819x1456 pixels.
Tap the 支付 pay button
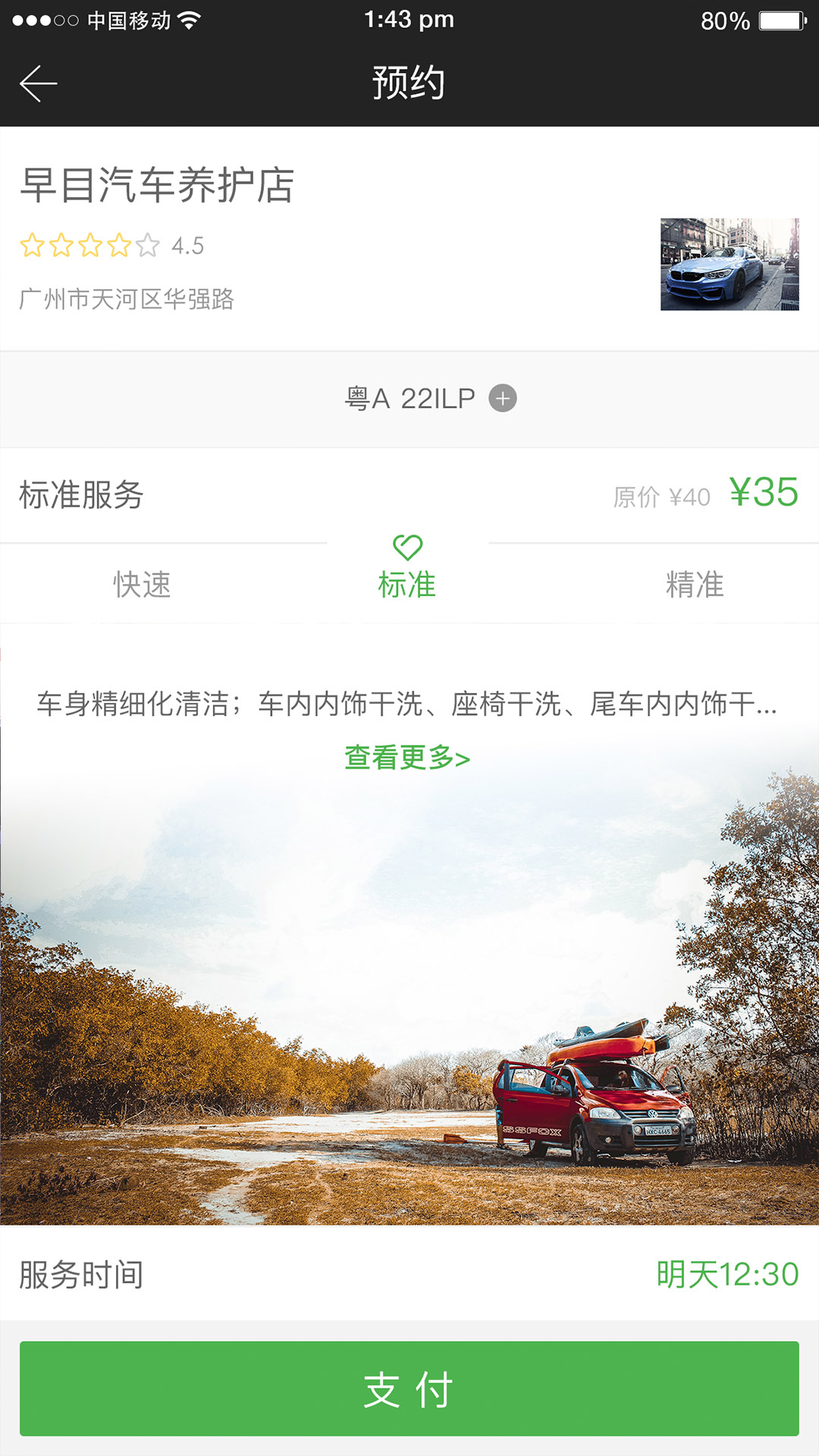[409, 1389]
